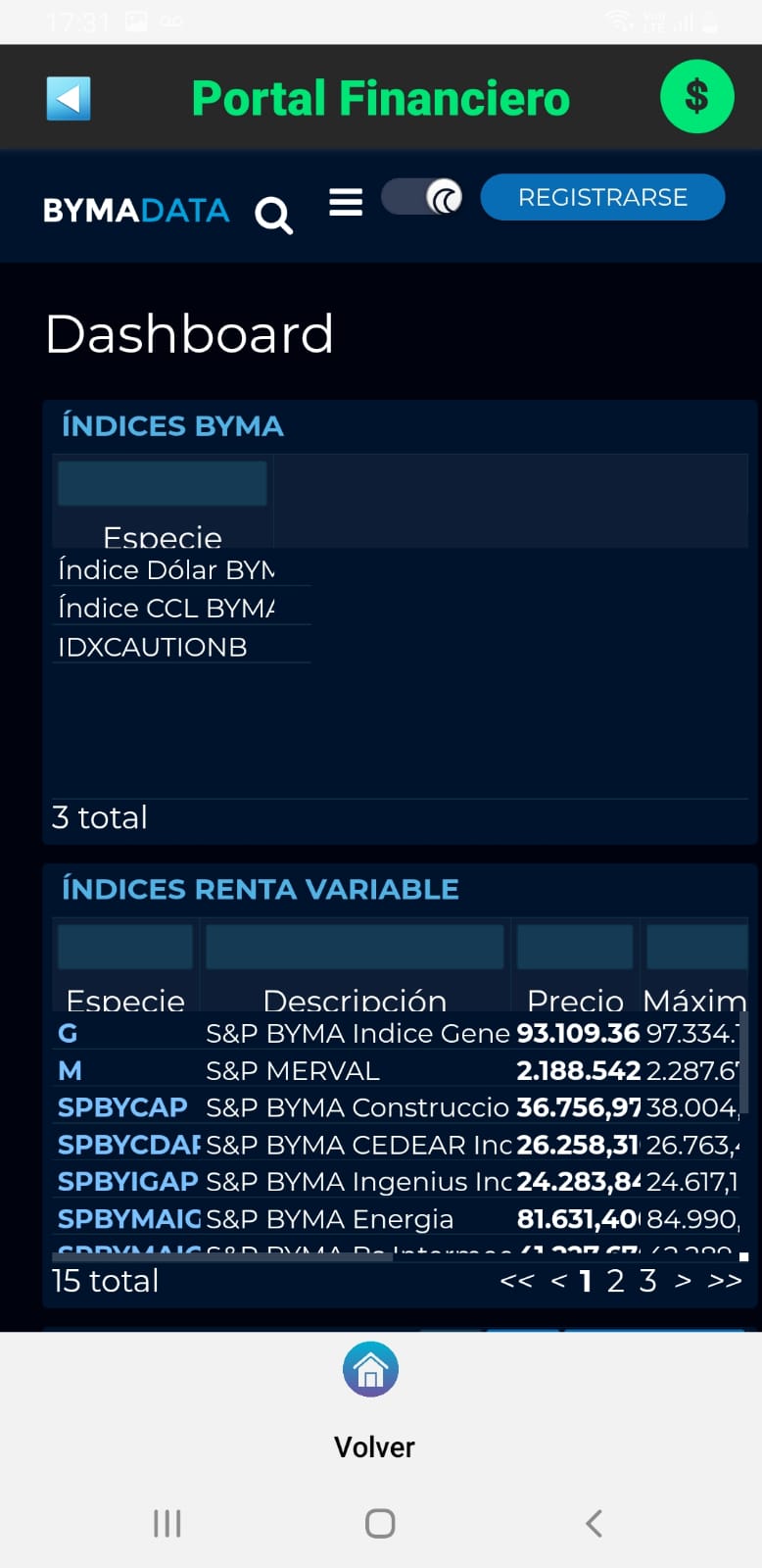Filter the Índices BYMA Especie column

[163, 483]
